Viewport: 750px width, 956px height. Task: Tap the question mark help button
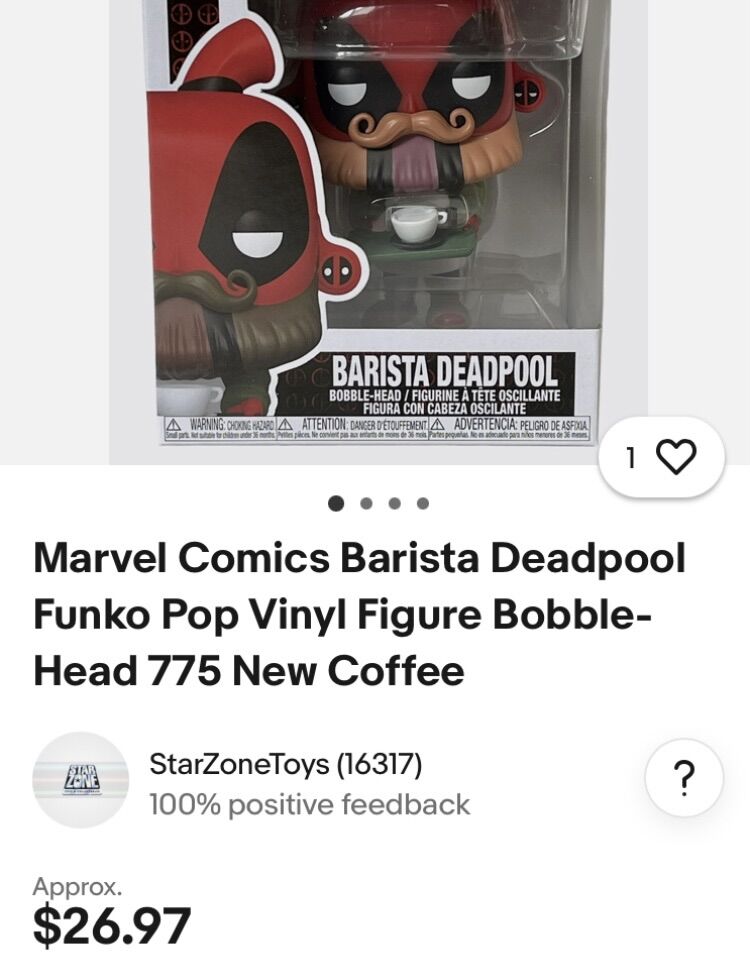tap(684, 777)
